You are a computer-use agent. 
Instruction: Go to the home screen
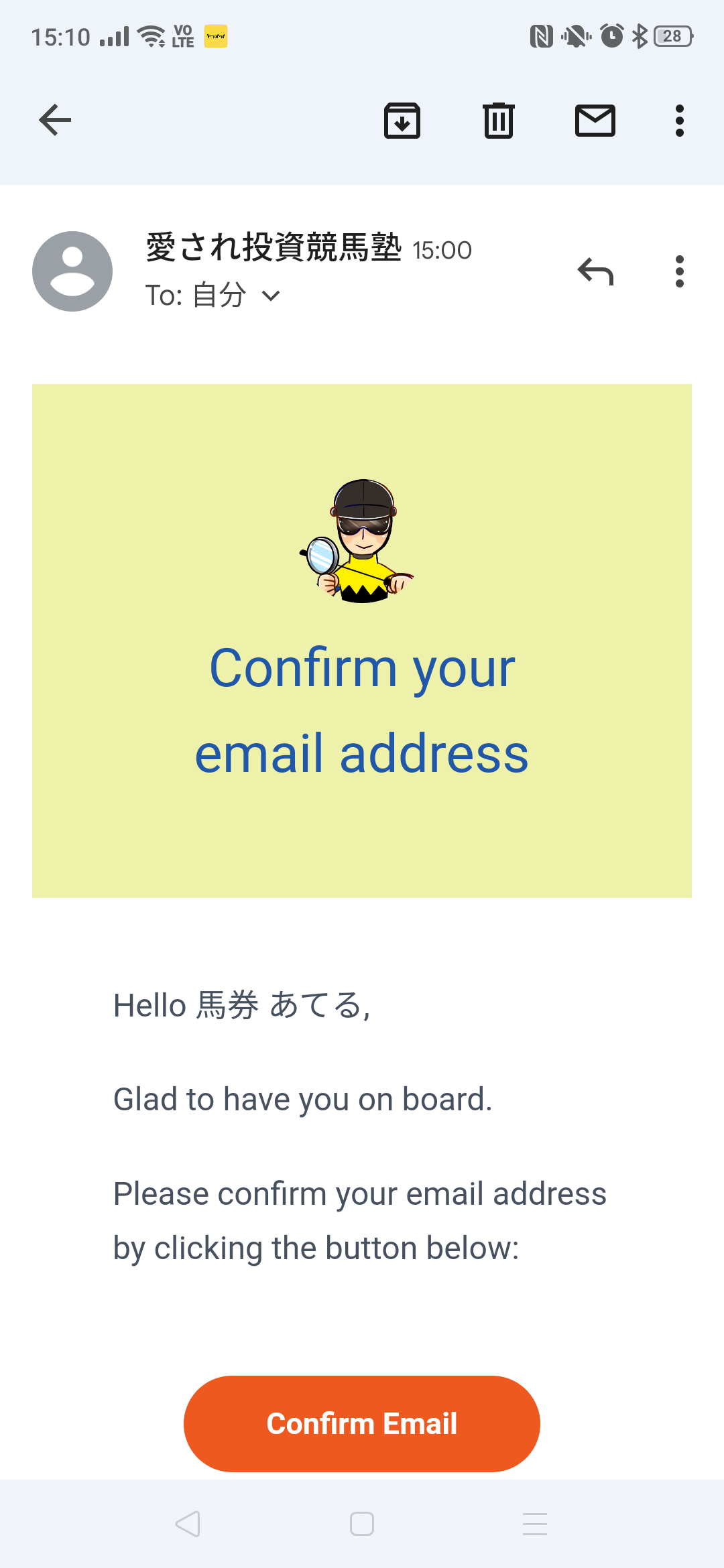point(362,1524)
